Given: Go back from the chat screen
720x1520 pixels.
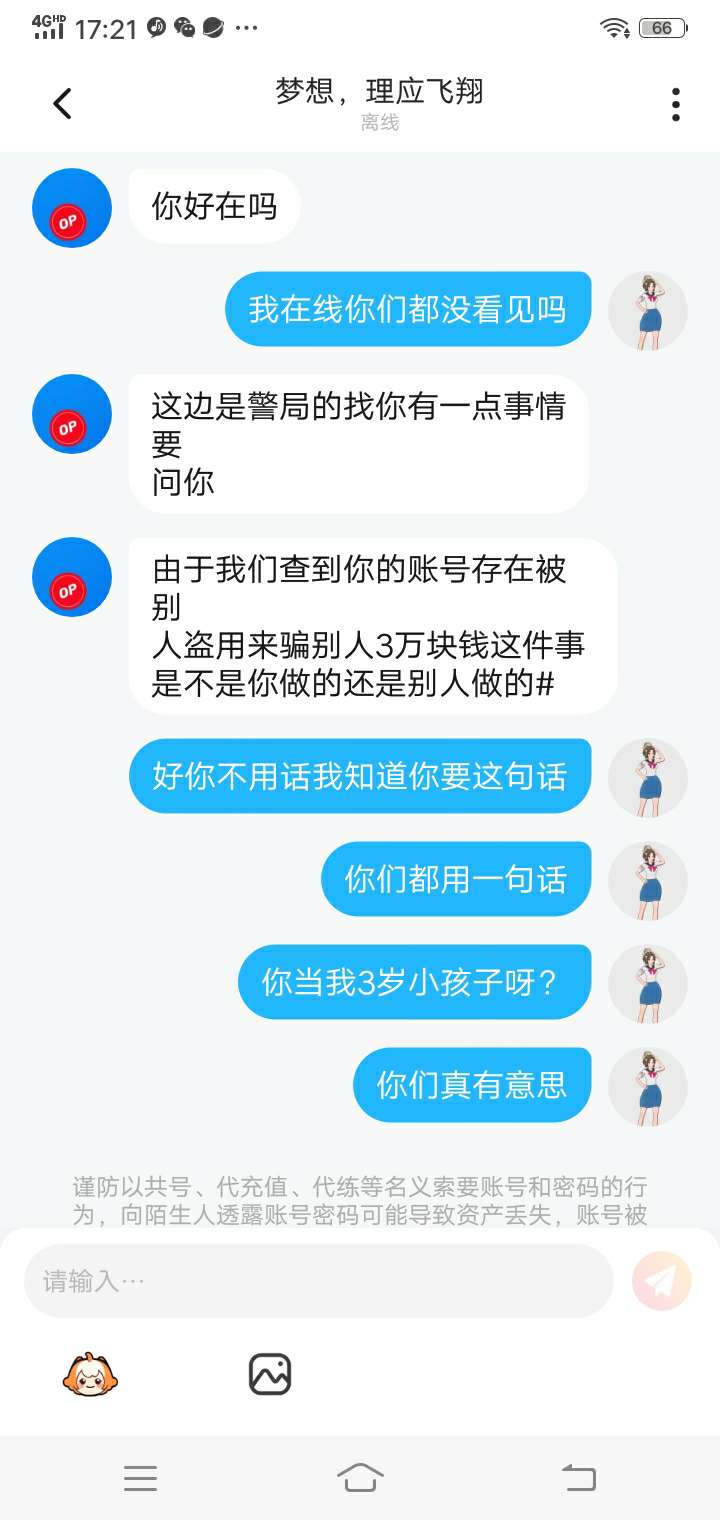Looking at the screenshot, I should coord(62,103).
